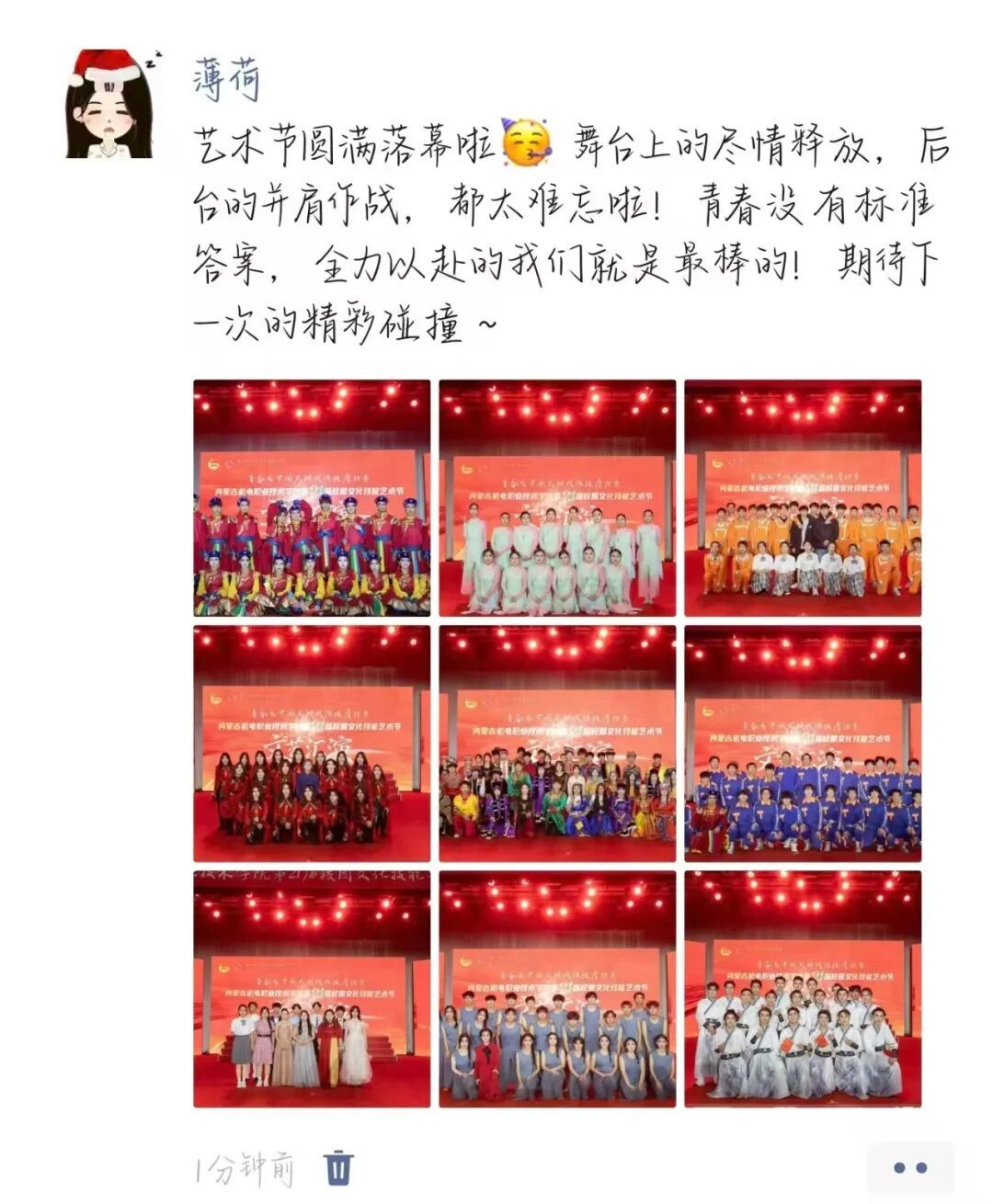
Task: Open the like and comment menu
Action: coord(910,1167)
